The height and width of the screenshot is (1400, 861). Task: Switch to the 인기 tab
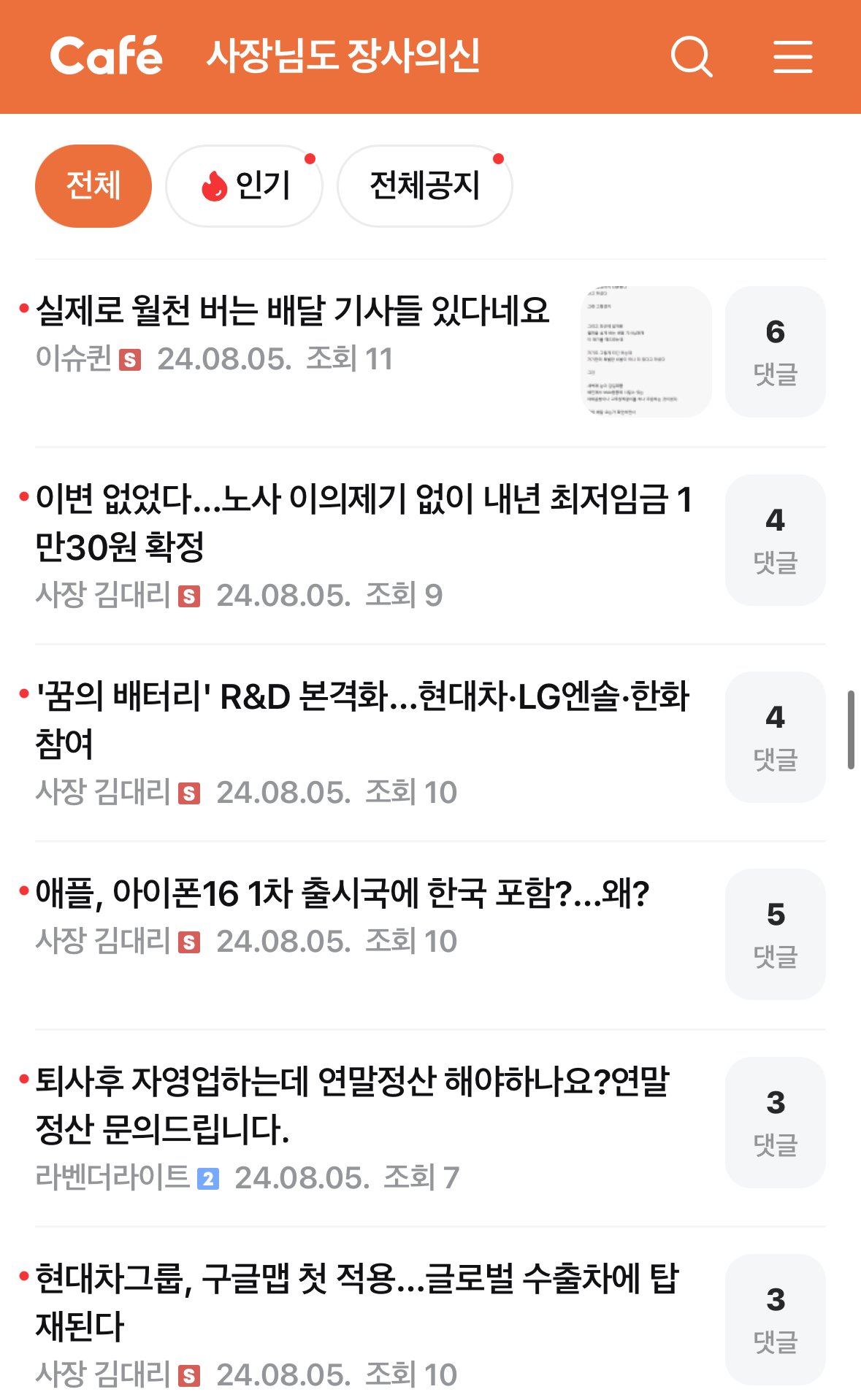[245, 185]
